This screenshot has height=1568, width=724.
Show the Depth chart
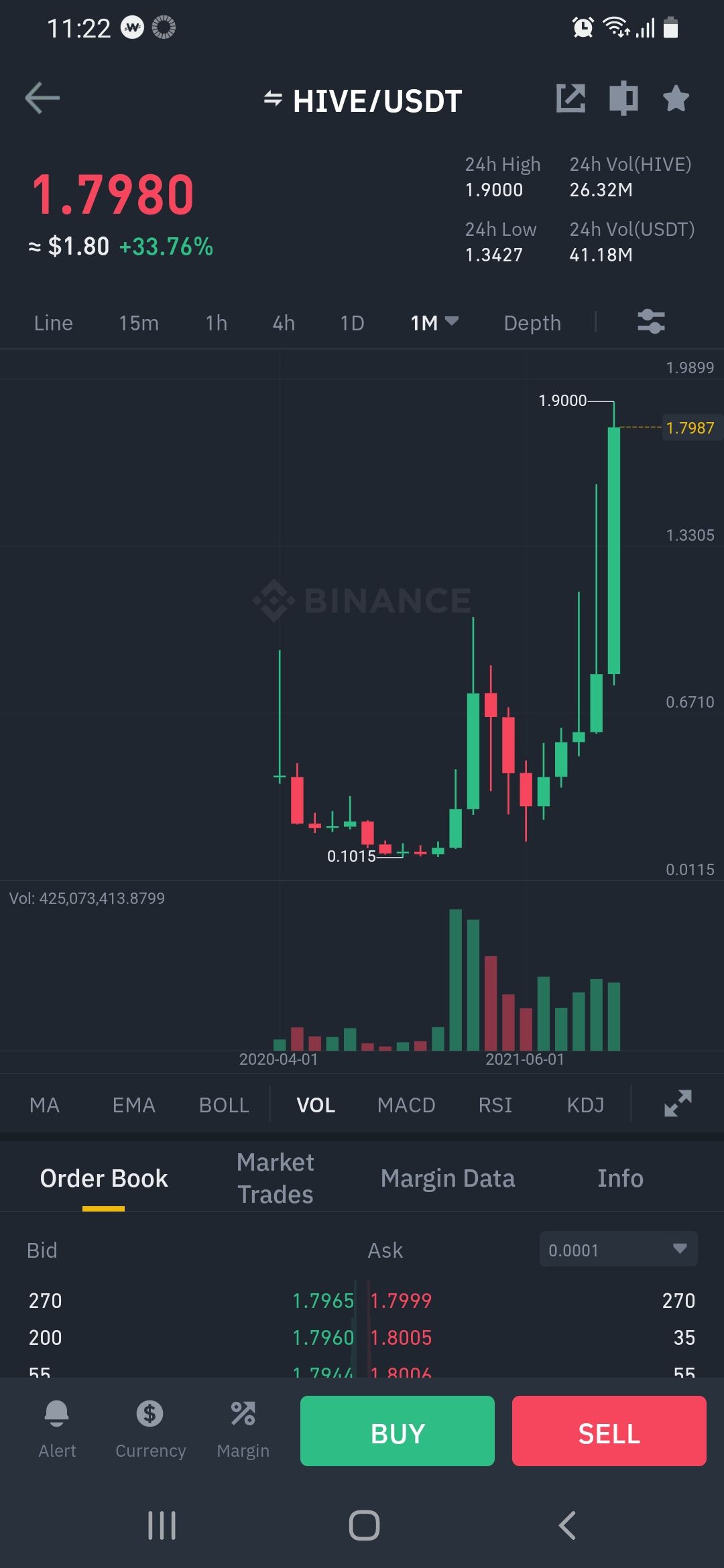pos(532,323)
